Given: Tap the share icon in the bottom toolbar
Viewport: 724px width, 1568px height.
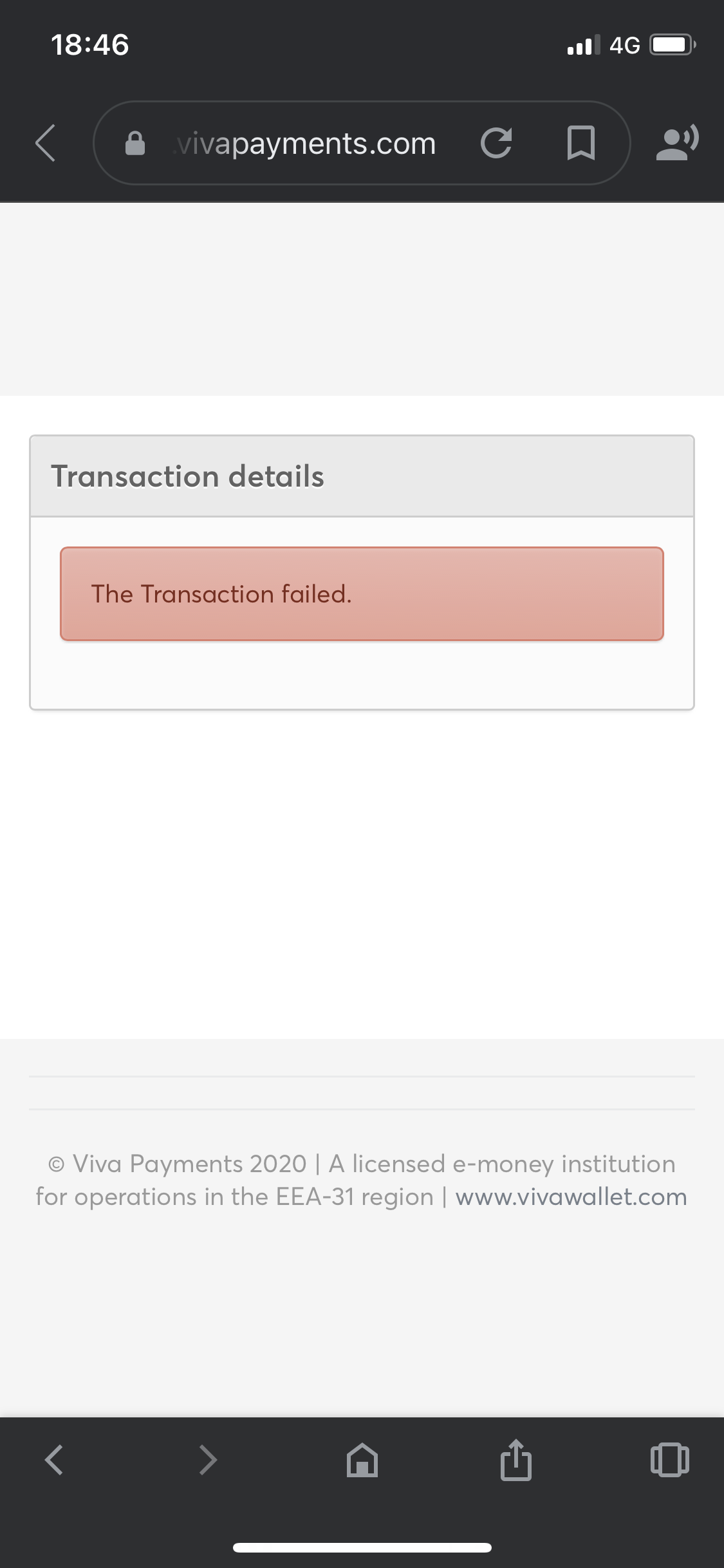Looking at the screenshot, I should [517, 1460].
